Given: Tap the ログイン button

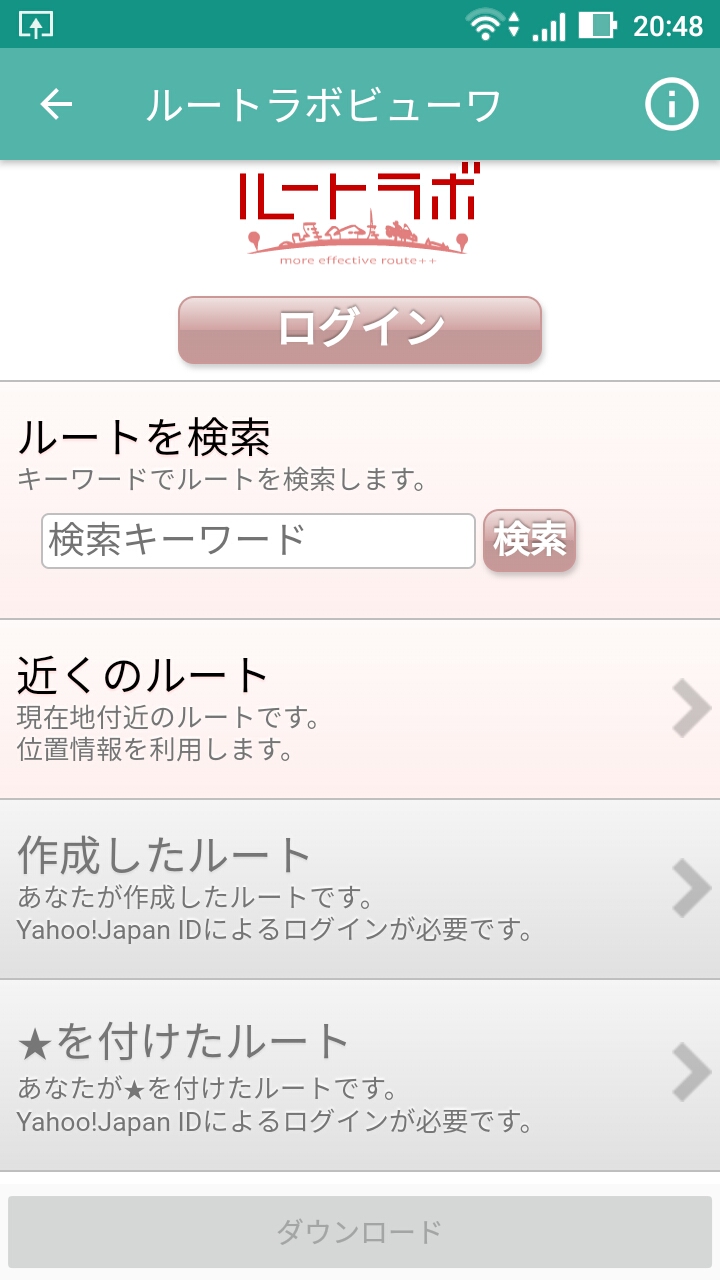Looking at the screenshot, I should (360, 330).
